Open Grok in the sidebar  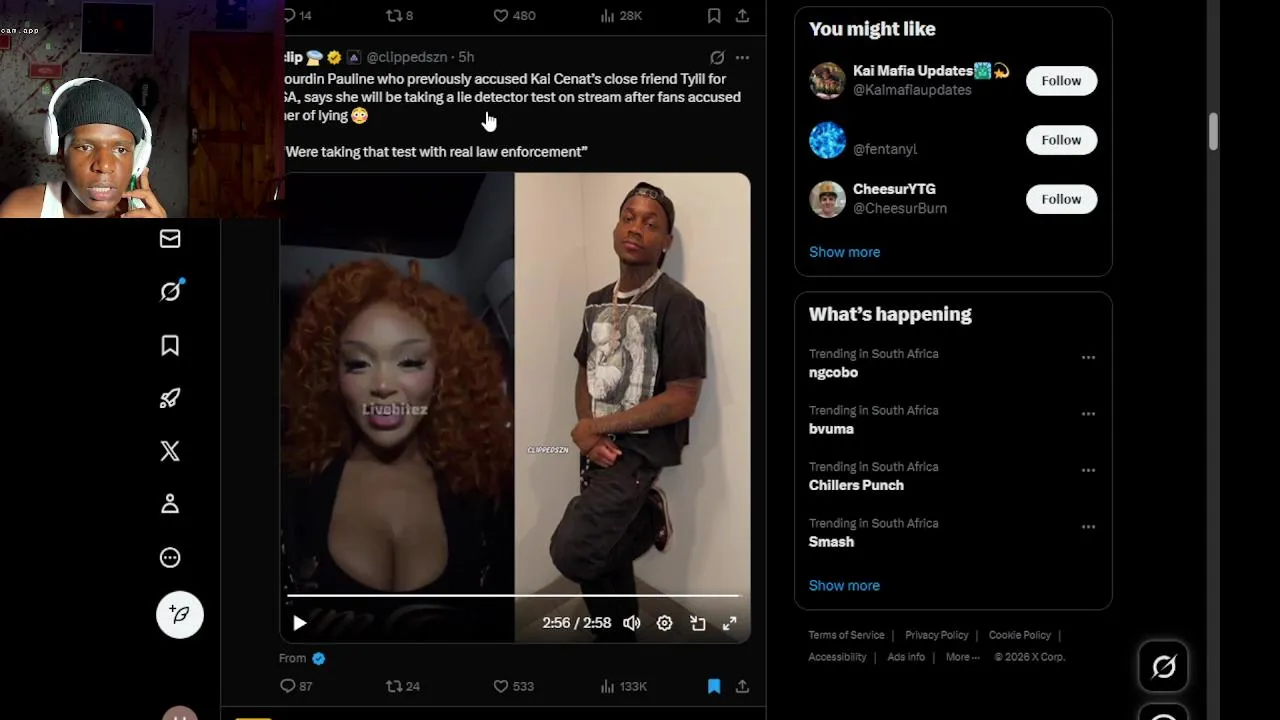[x=170, y=291]
